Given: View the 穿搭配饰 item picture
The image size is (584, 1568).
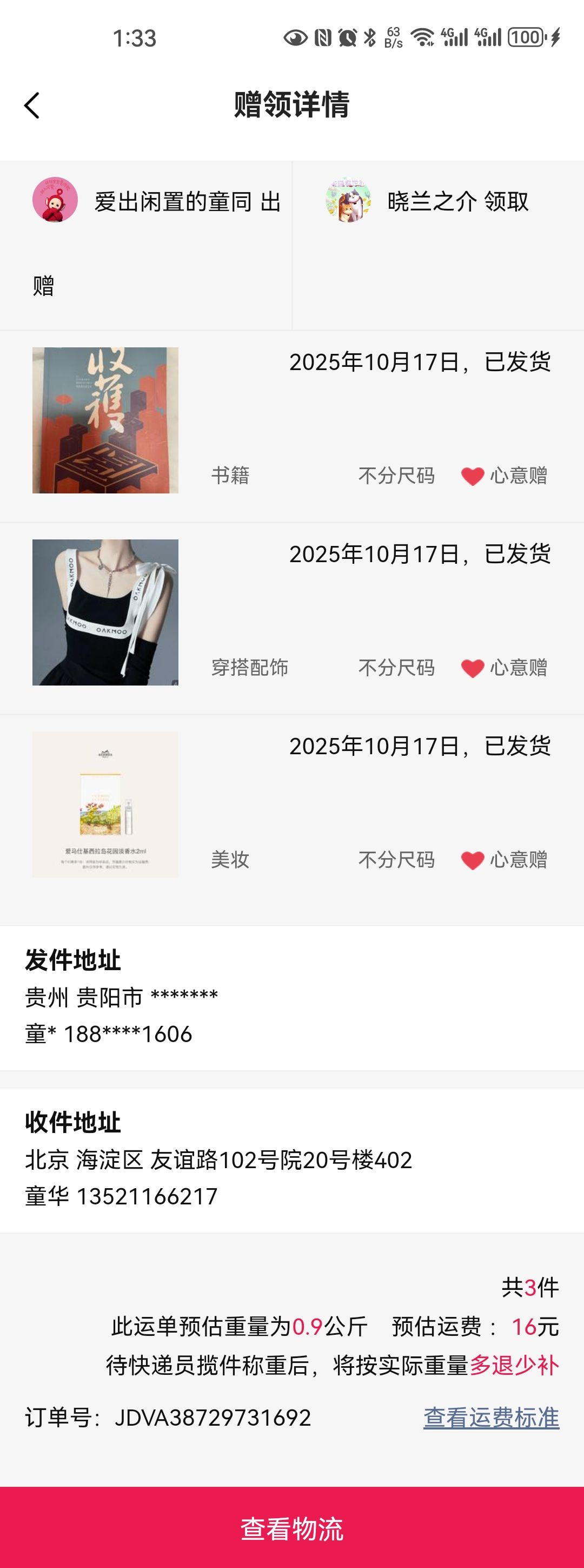Looking at the screenshot, I should coord(105,612).
